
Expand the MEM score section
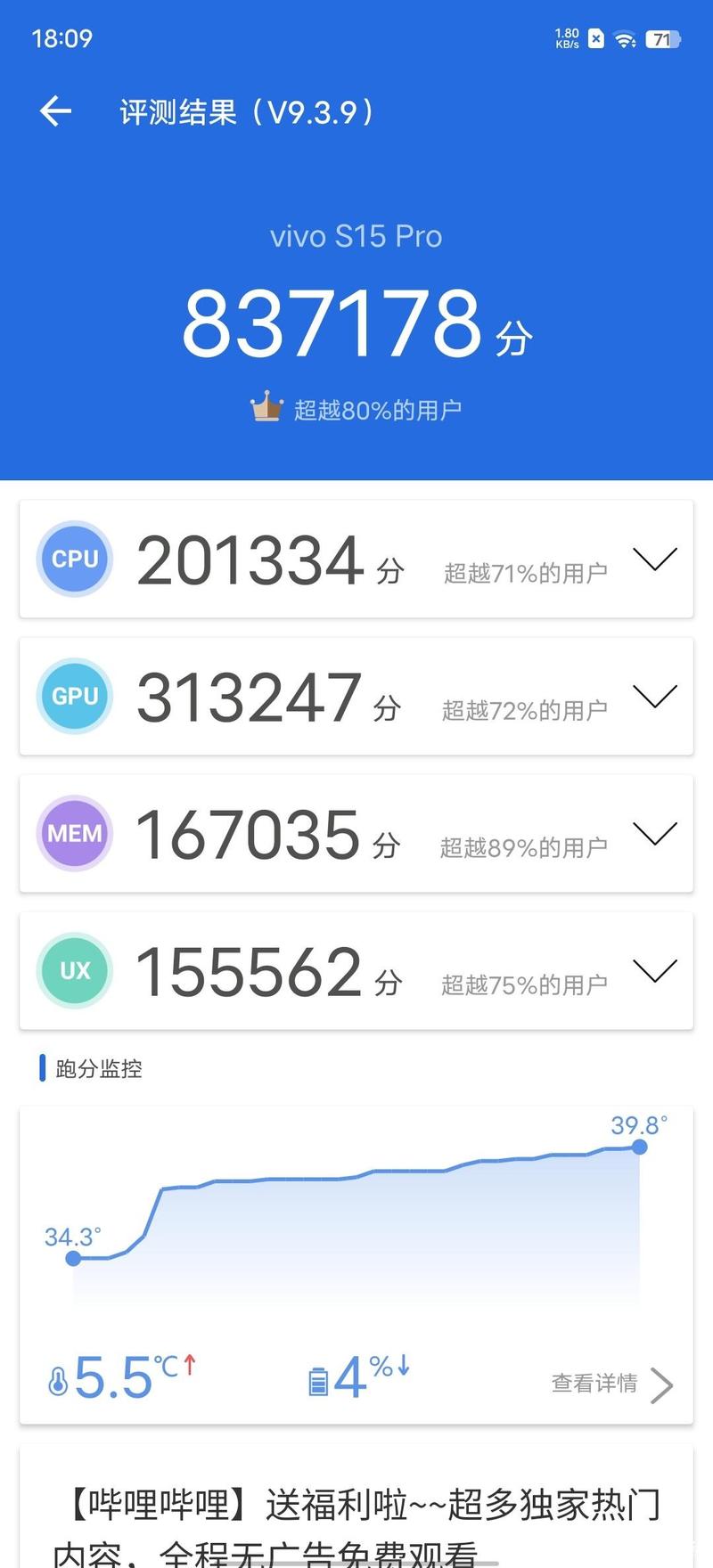click(655, 834)
